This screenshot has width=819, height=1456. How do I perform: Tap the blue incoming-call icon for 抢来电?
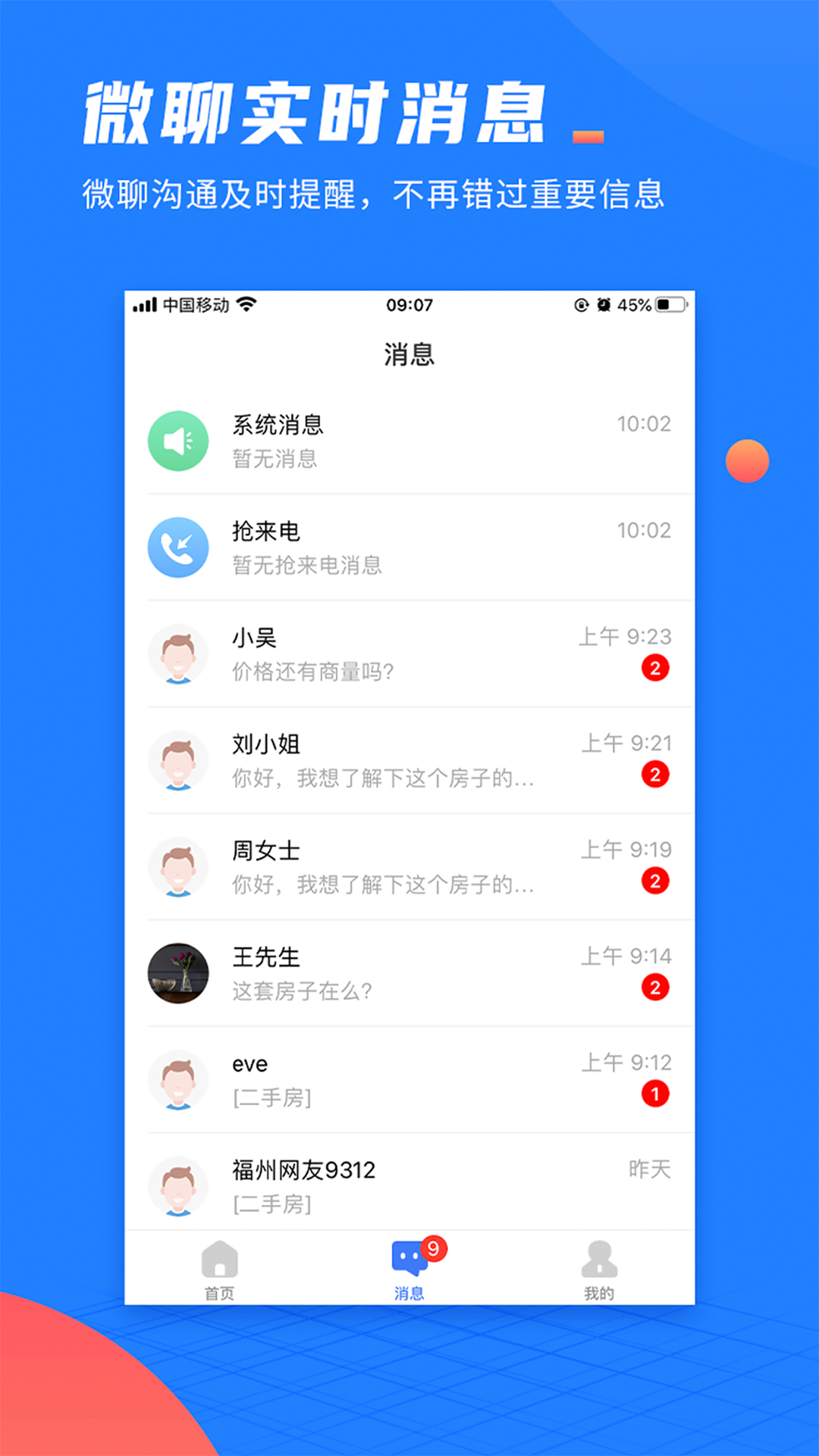pos(178,548)
